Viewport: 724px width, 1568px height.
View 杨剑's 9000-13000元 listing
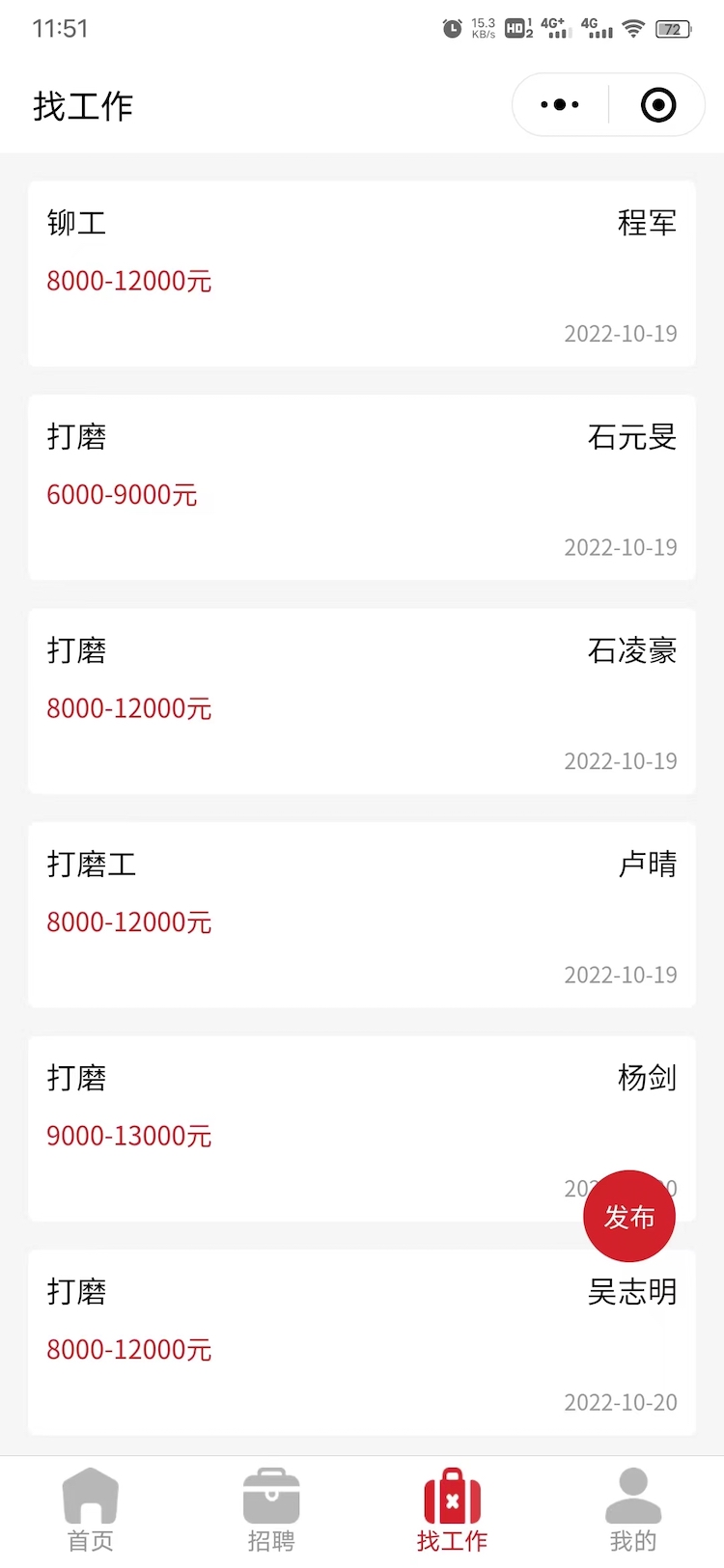point(362,1129)
